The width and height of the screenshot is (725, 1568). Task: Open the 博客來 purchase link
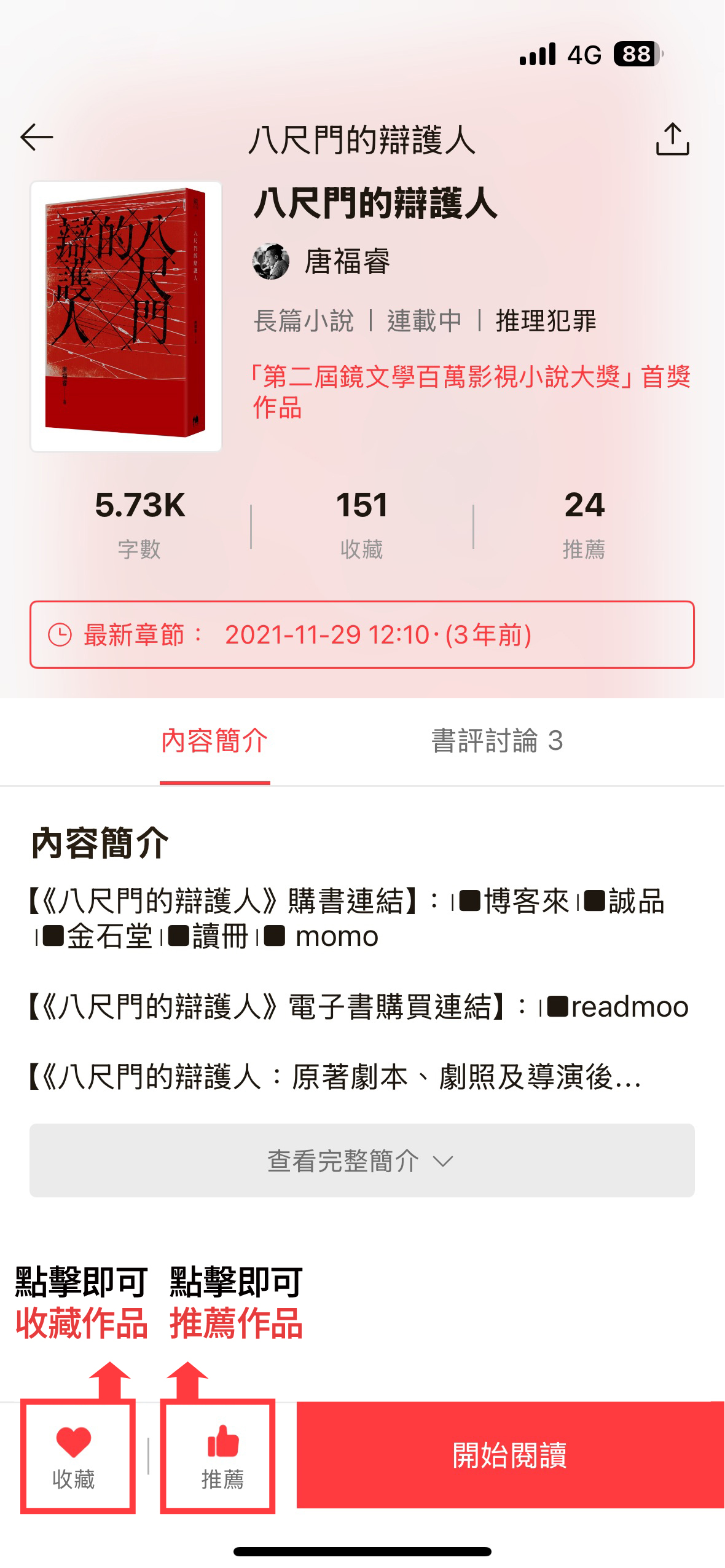point(526,901)
